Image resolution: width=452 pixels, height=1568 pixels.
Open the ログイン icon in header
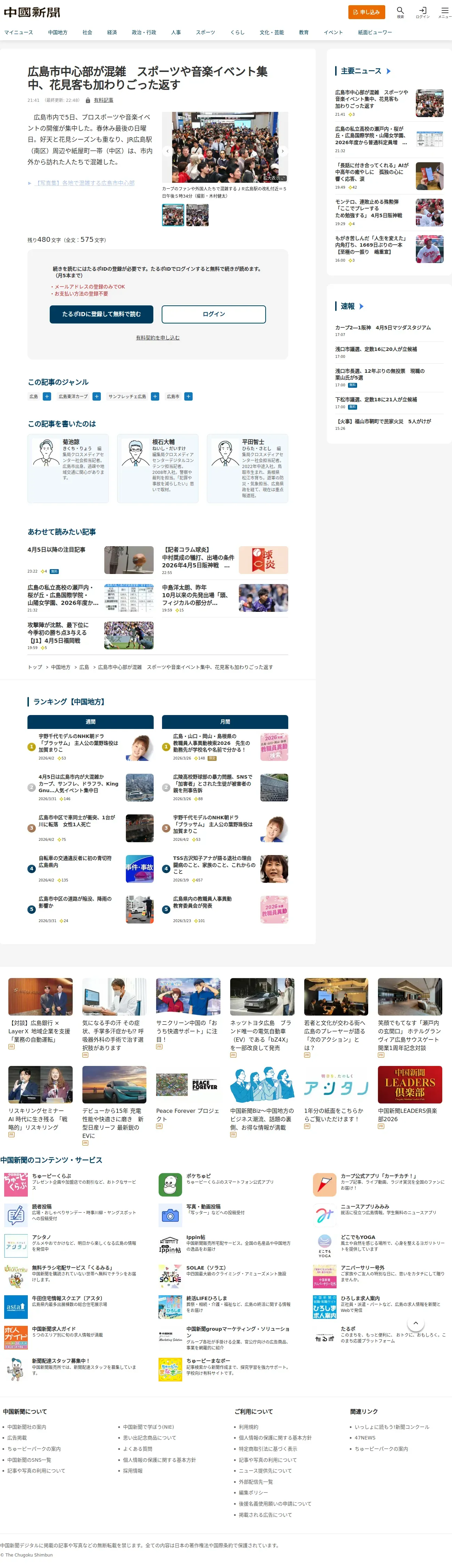coord(422,12)
